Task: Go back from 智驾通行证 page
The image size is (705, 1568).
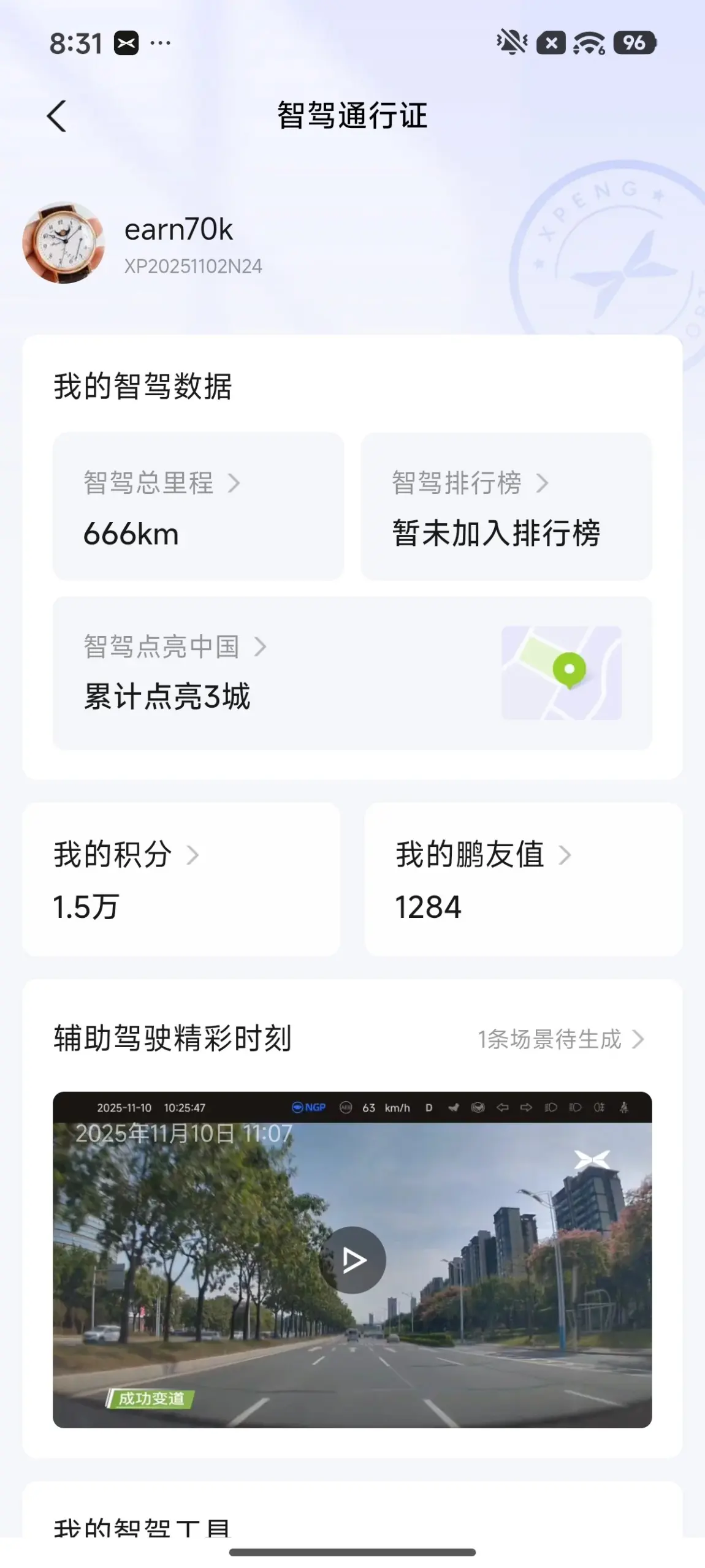Action: pos(56,116)
